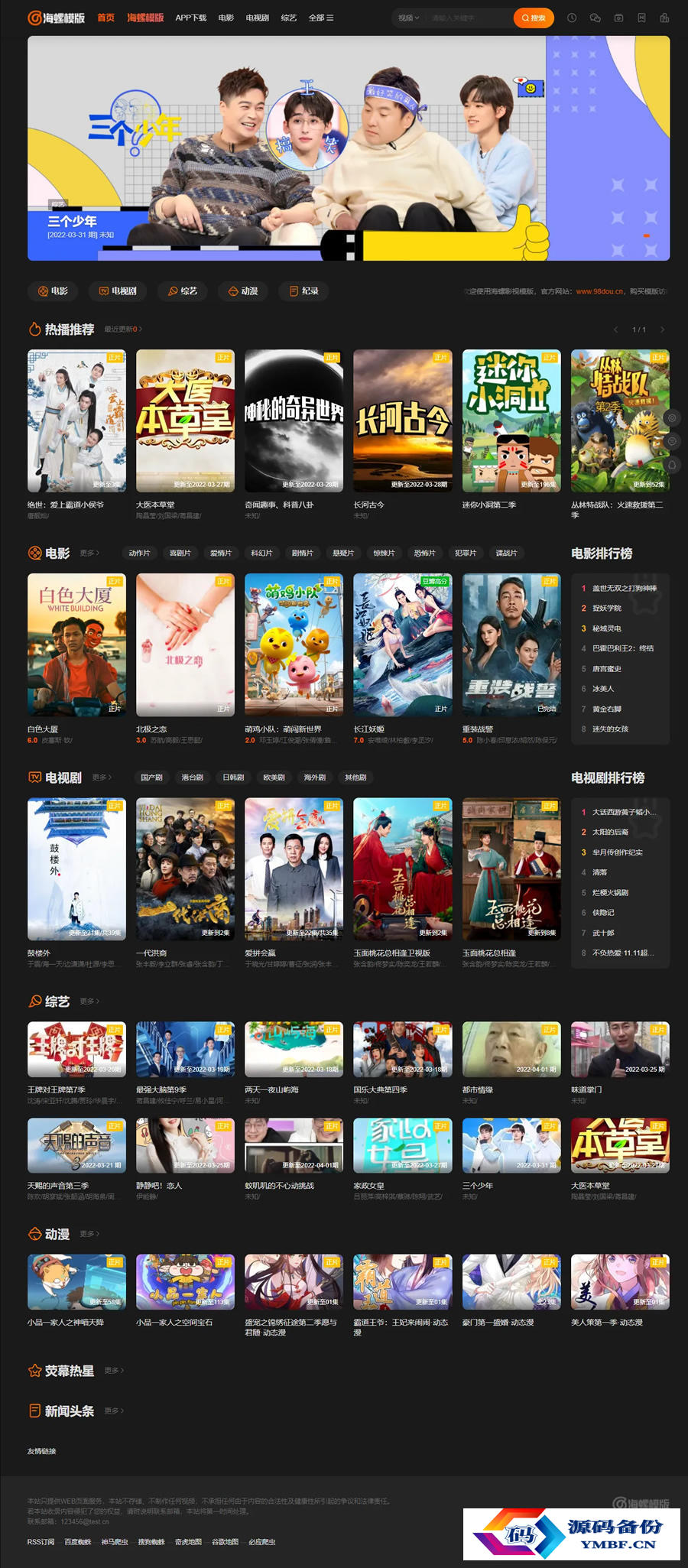Viewport: 688px width, 1568px height.
Task: Open the RSS订阅 footer link
Action: (x=41, y=1542)
